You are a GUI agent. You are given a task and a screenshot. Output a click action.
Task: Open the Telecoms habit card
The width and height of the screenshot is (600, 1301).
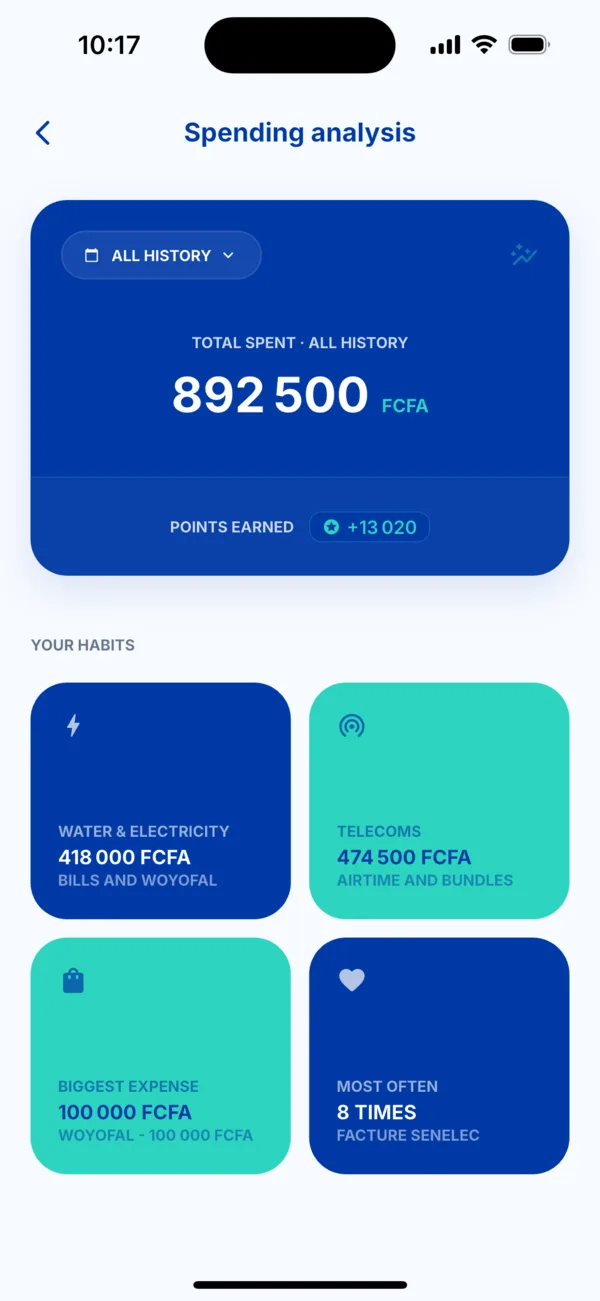439,801
